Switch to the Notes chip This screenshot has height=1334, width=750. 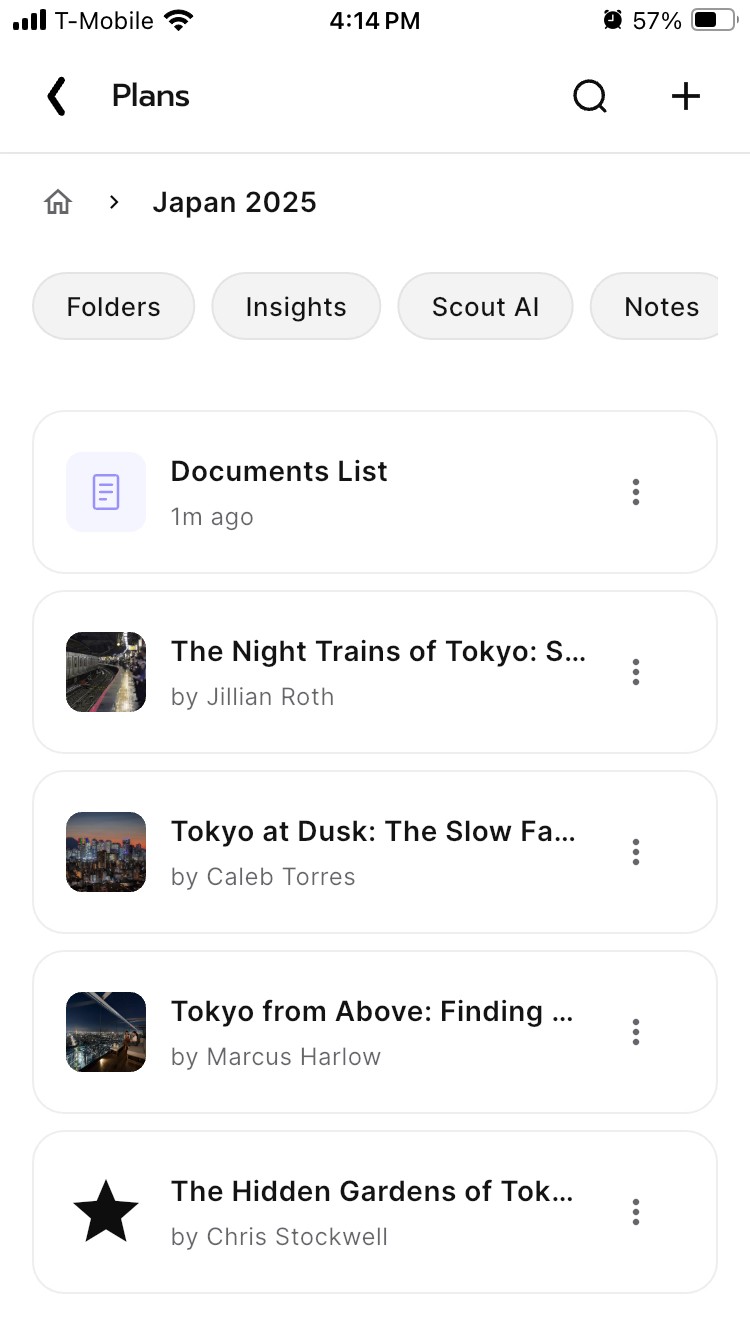click(x=660, y=307)
